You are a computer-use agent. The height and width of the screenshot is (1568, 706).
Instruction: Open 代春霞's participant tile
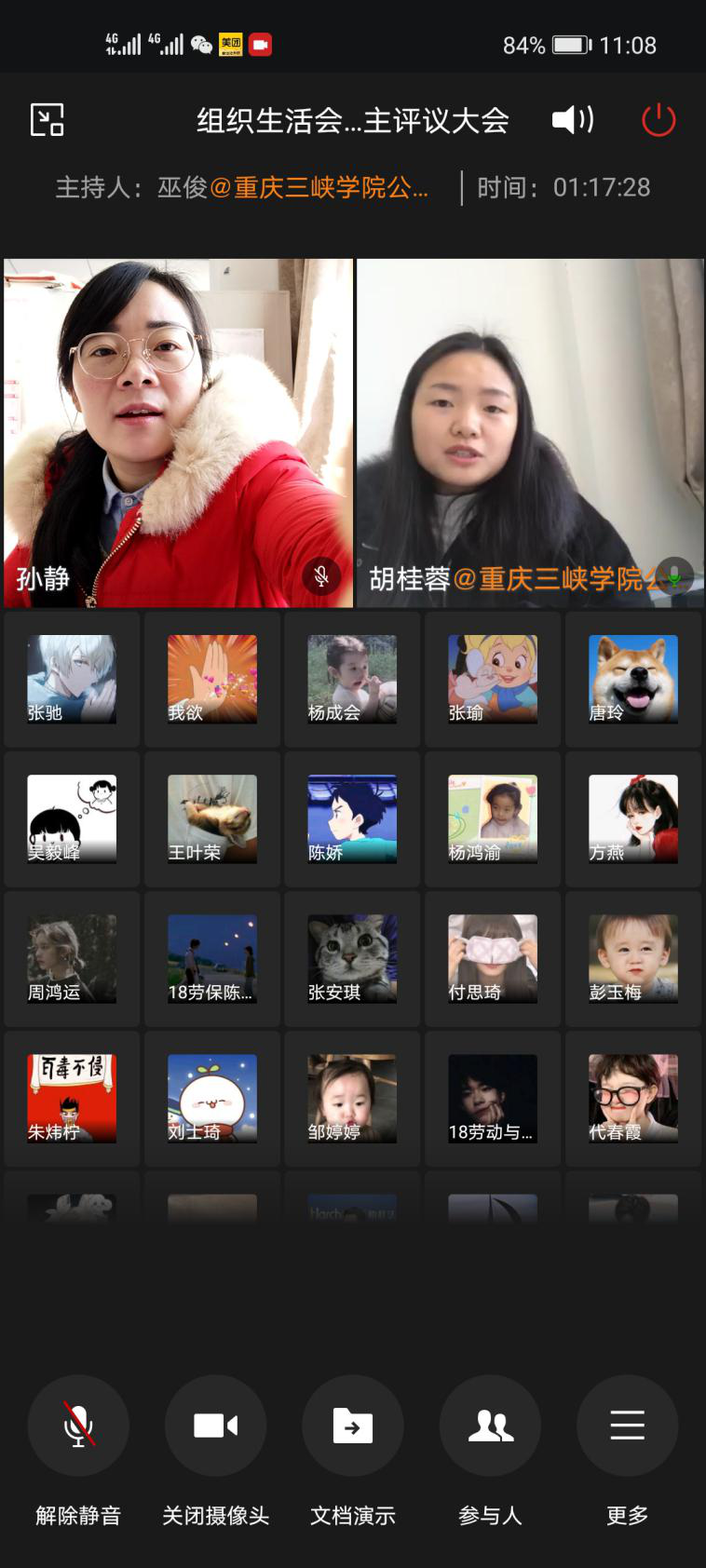633,1098
